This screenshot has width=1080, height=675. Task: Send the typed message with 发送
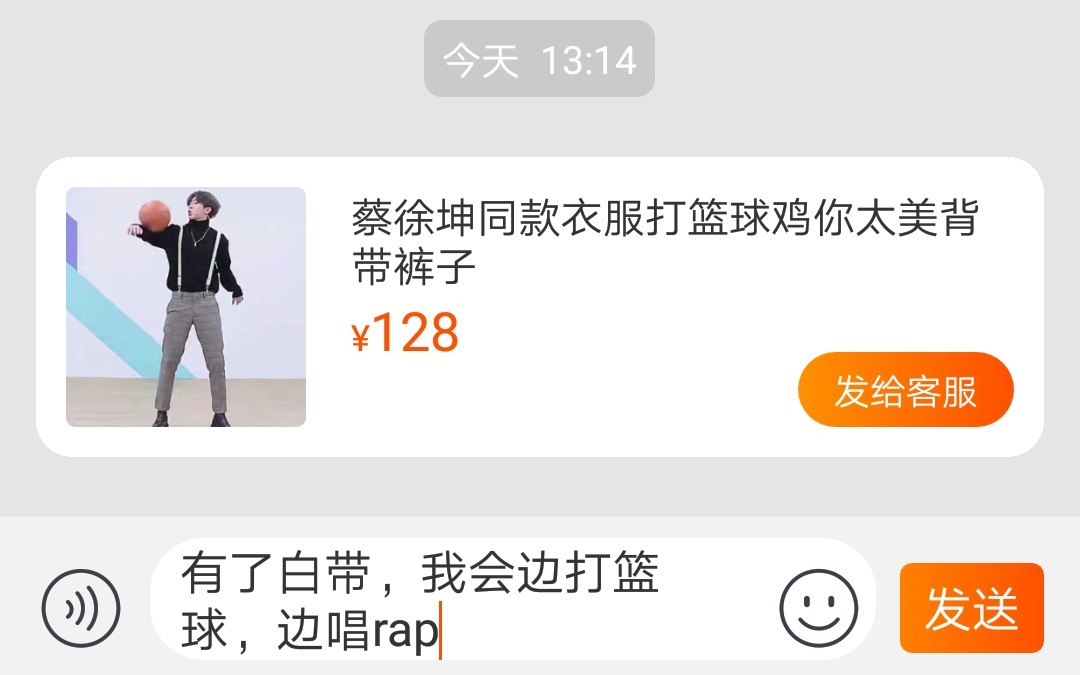click(971, 608)
